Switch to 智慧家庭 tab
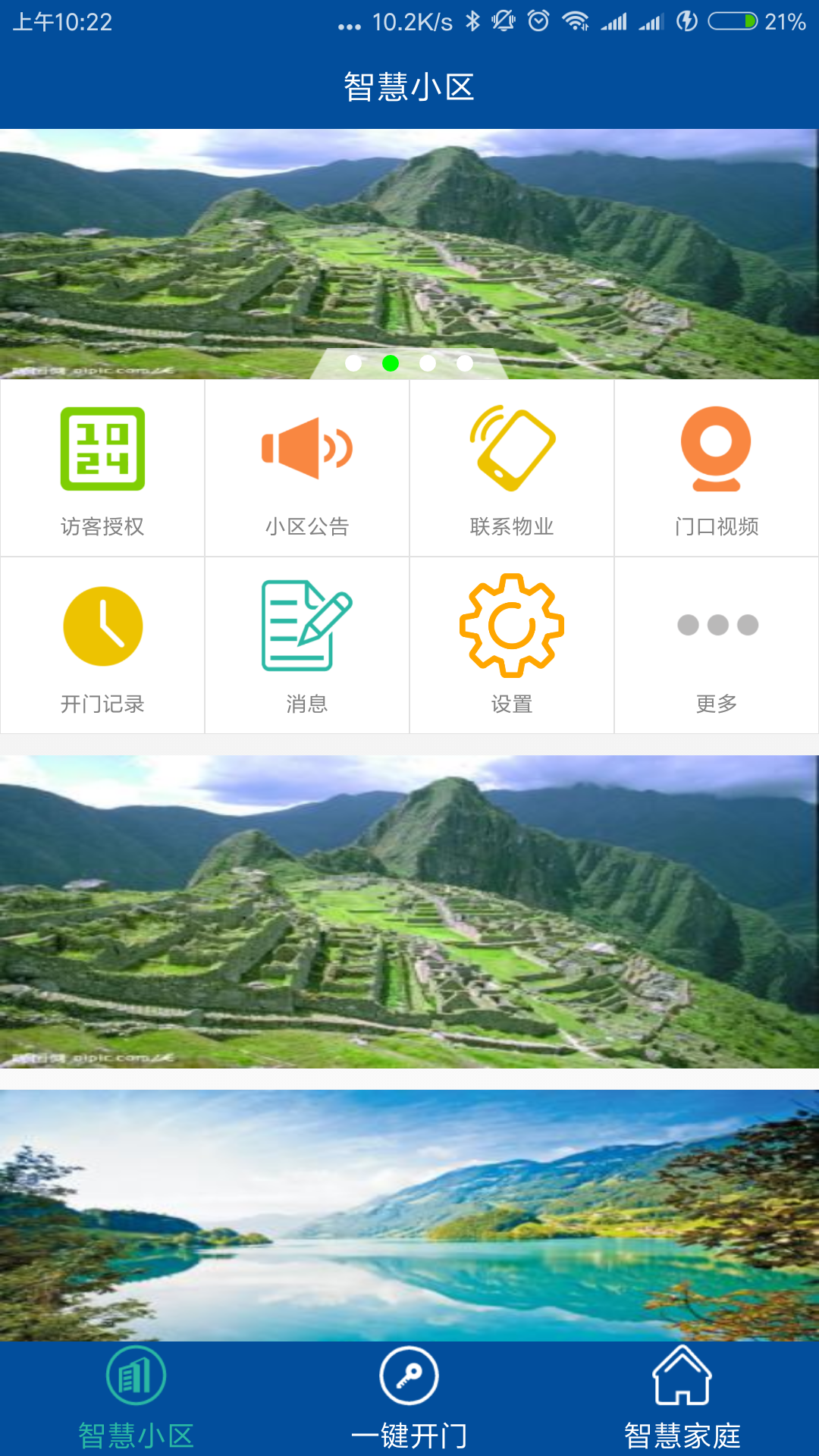This screenshot has height=1456, width=819. tap(682, 1399)
